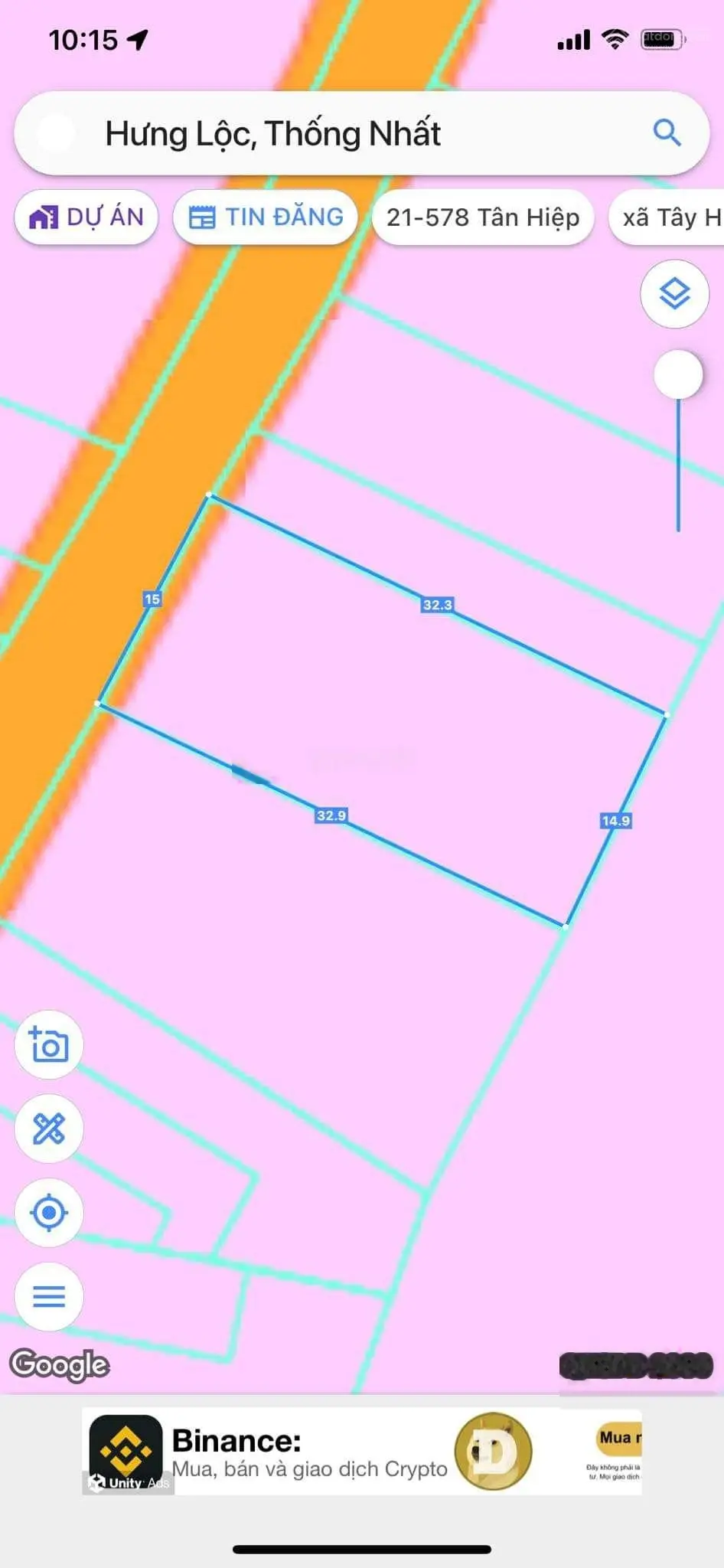Tap the round avatar in the search bar
The width and height of the screenshot is (724, 1568).
tap(56, 134)
